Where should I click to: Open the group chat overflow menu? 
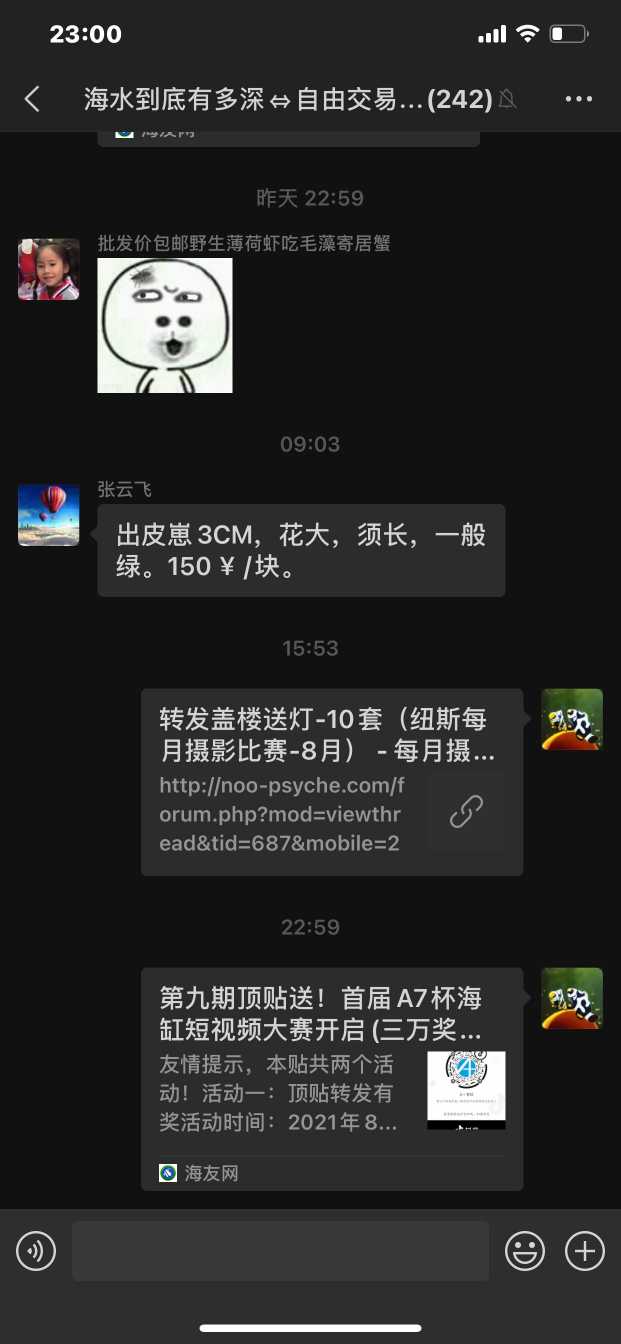(579, 98)
